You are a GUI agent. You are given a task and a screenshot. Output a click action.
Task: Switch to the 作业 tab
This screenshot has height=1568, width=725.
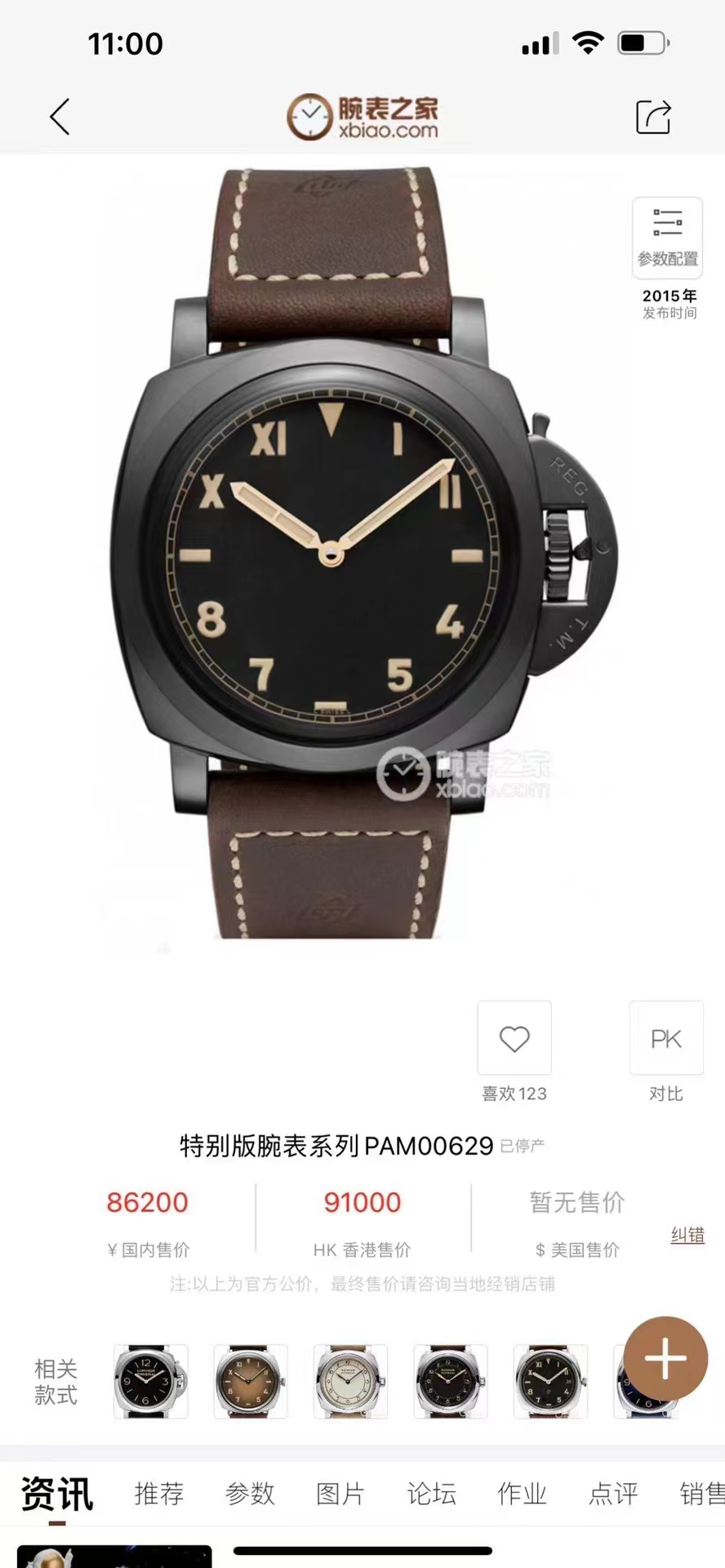click(x=522, y=1494)
